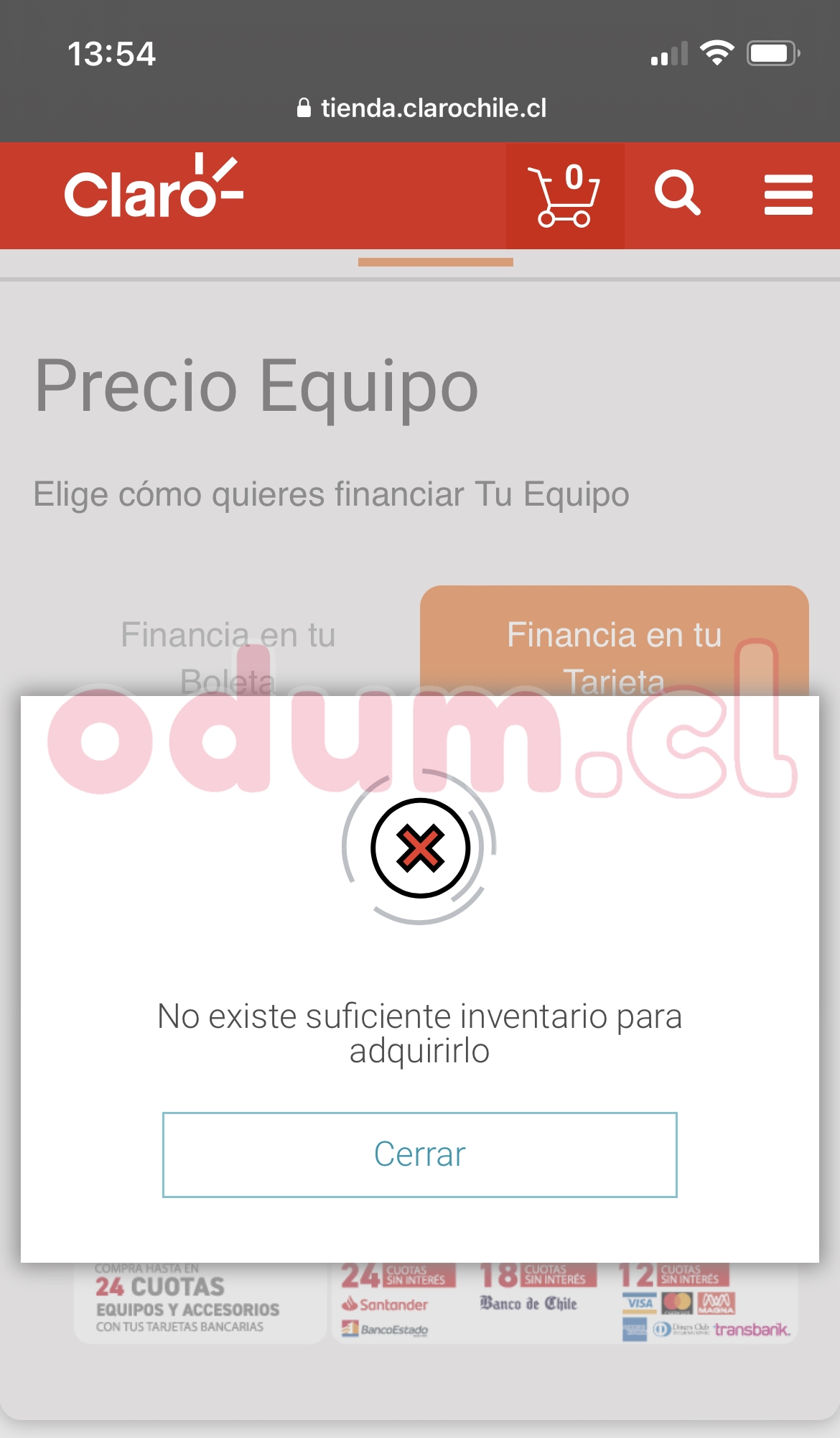Go to the Claro home logo
Image resolution: width=840 pixels, height=1438 pixels.
[154, 189]
